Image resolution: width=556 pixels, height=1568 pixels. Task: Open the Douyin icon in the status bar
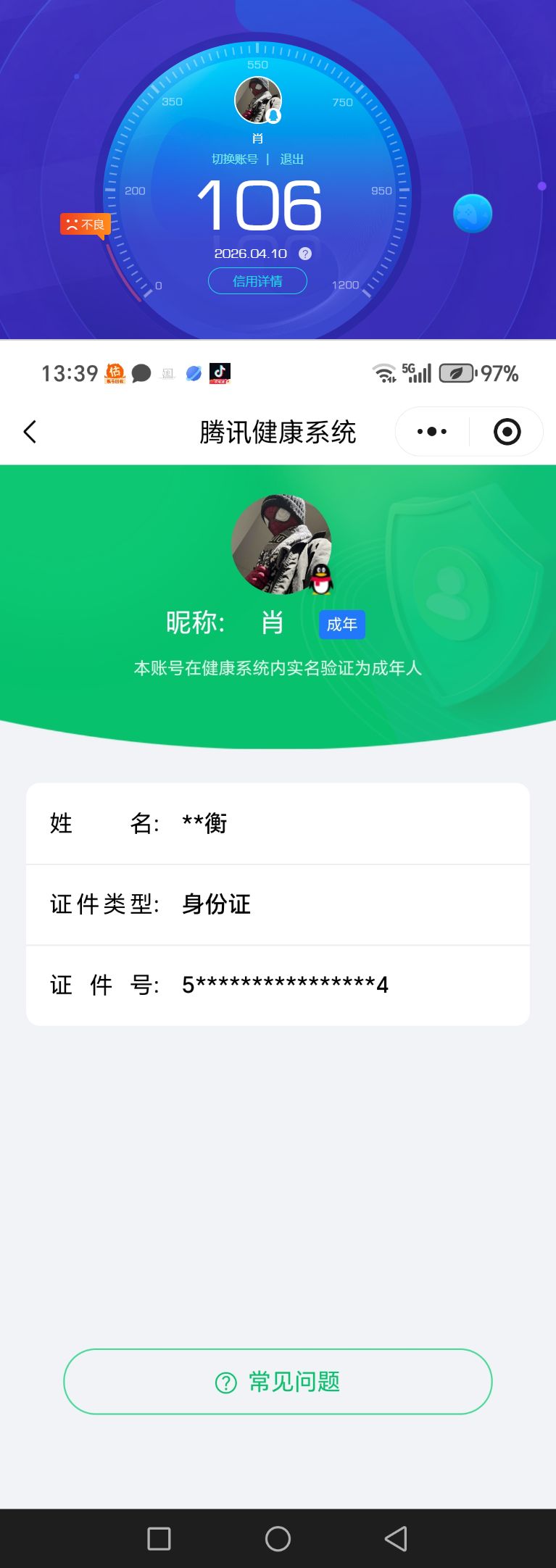[220, 372]
